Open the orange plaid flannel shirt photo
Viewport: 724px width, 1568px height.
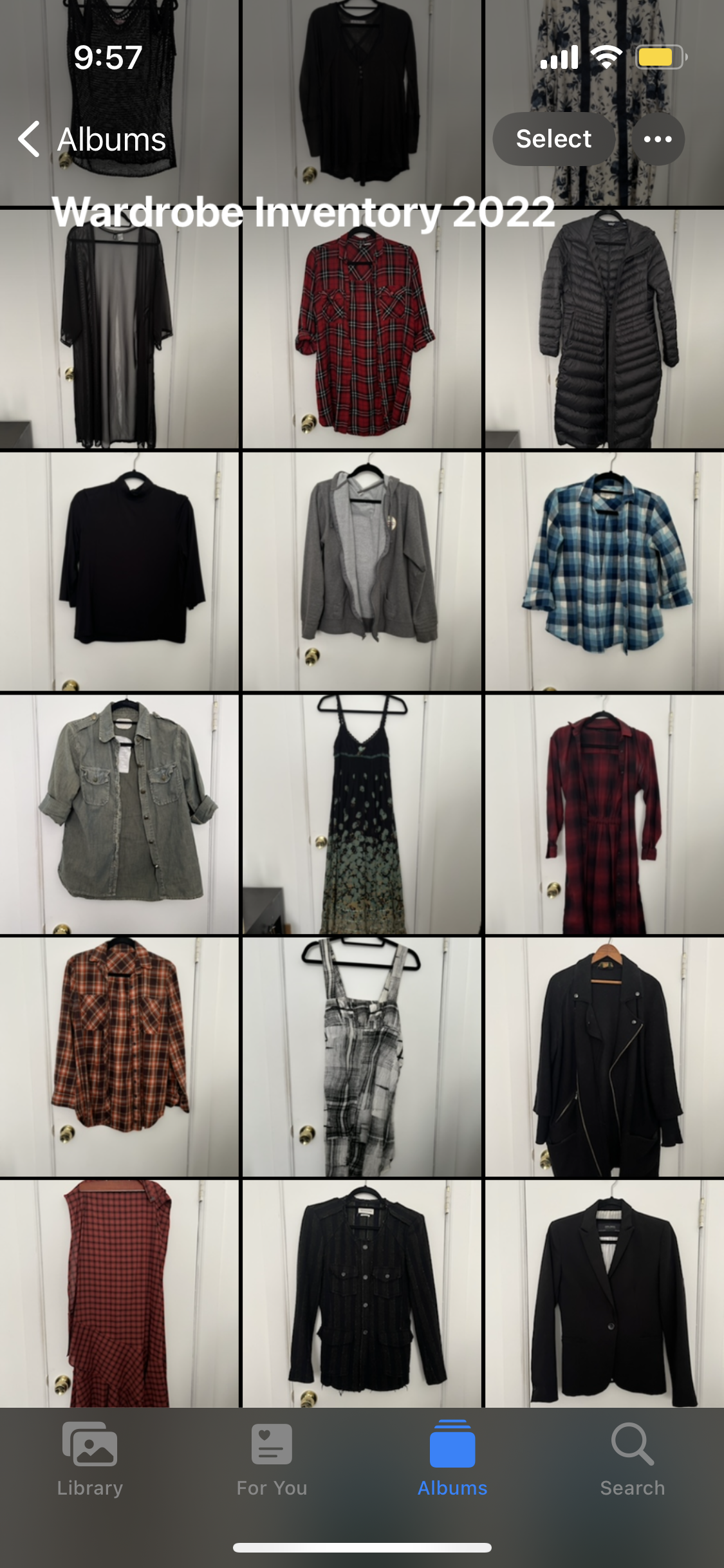click(x=119, y=1057)
